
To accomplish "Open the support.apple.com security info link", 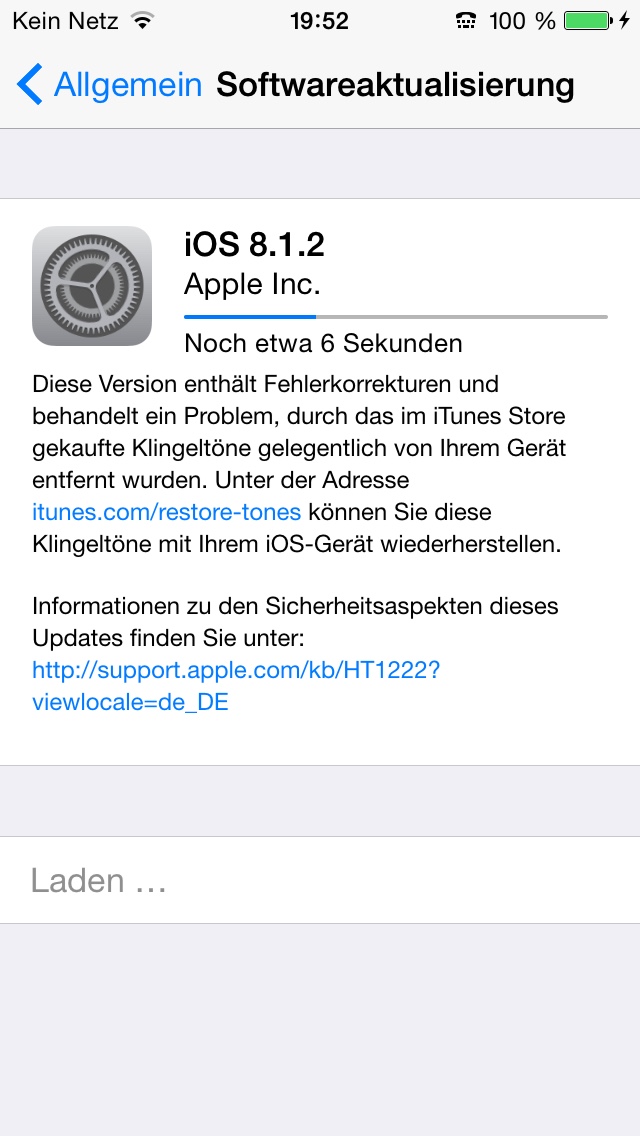I will 235,670.
